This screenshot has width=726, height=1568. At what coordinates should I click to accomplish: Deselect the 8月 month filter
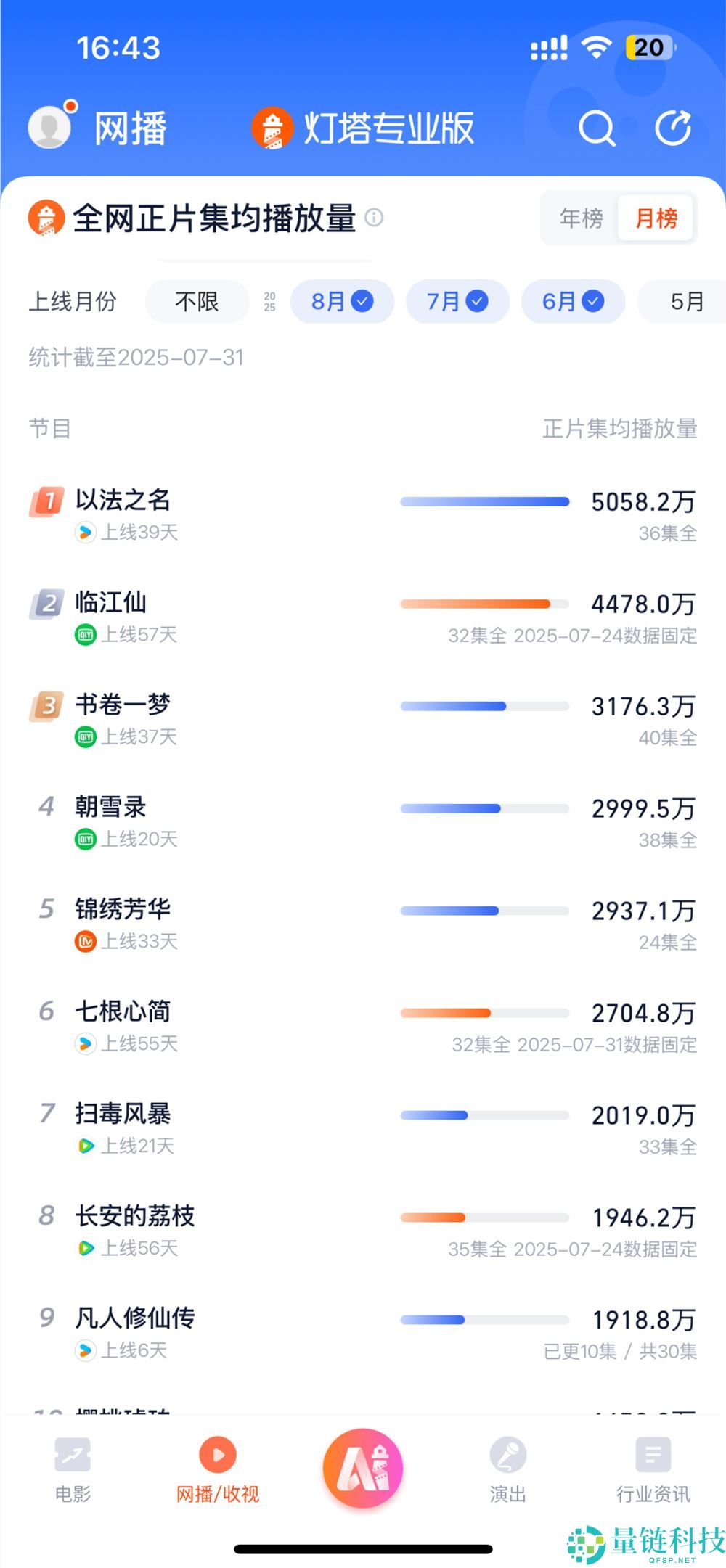[341, 302]
